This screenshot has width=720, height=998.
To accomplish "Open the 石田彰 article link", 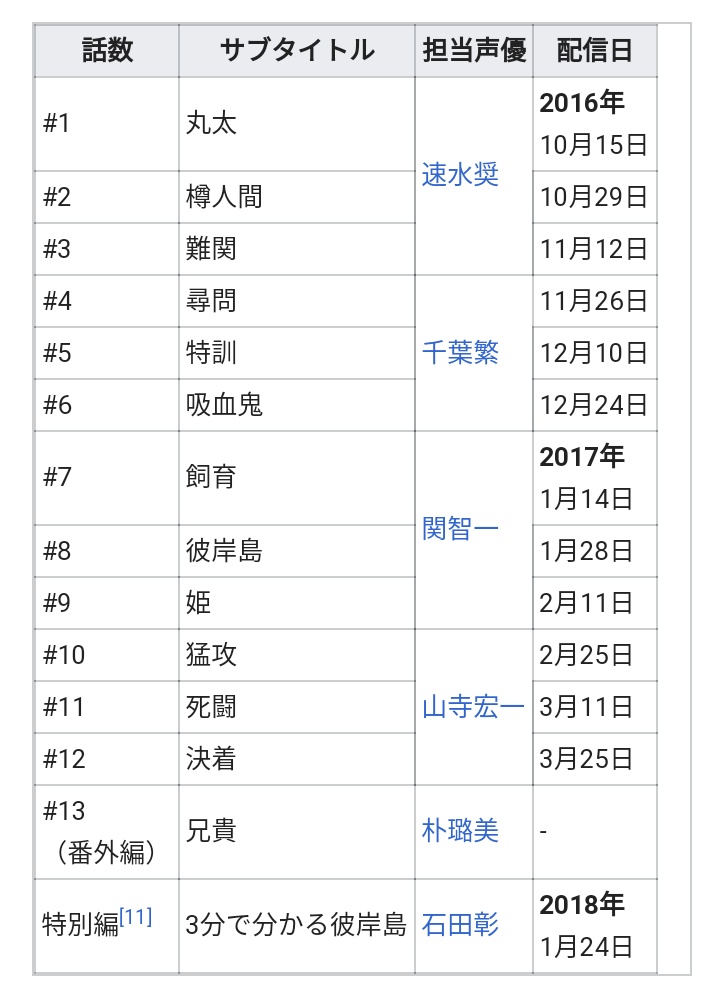I will pyautogui.click(x=460, y=925).
